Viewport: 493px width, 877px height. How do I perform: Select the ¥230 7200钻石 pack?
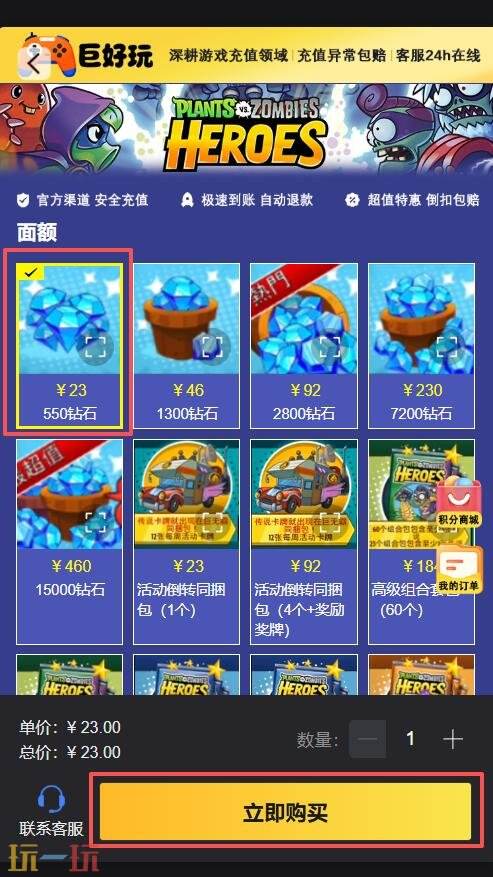point(421,345)
